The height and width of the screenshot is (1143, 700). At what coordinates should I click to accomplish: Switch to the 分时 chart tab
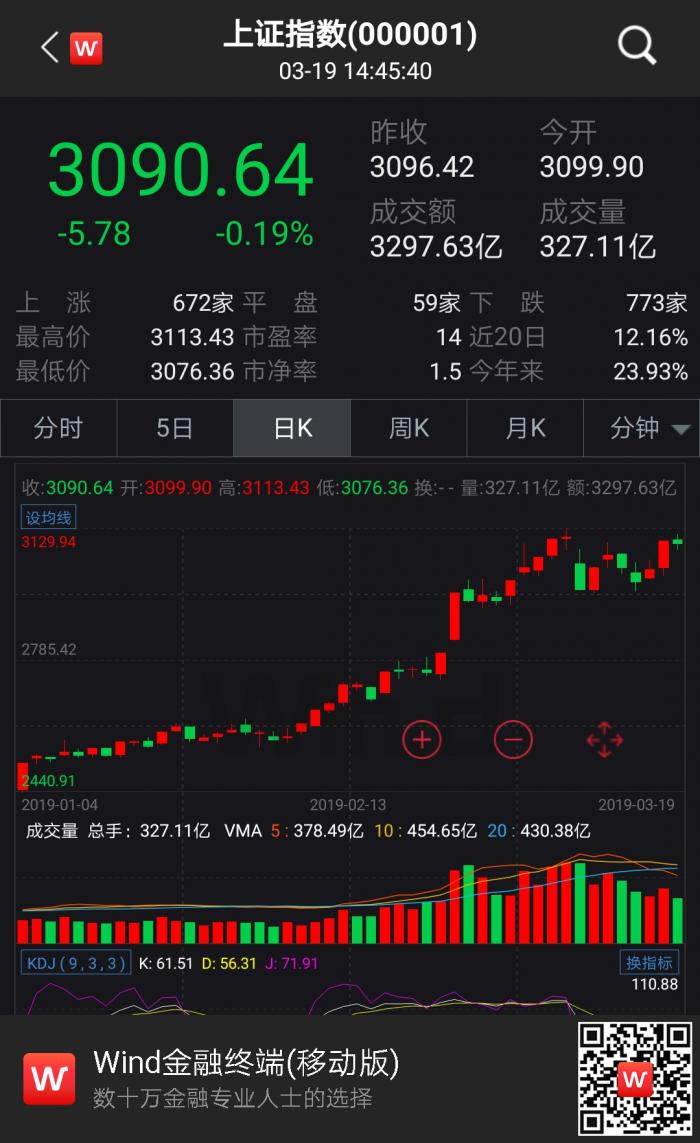point(58,429)
